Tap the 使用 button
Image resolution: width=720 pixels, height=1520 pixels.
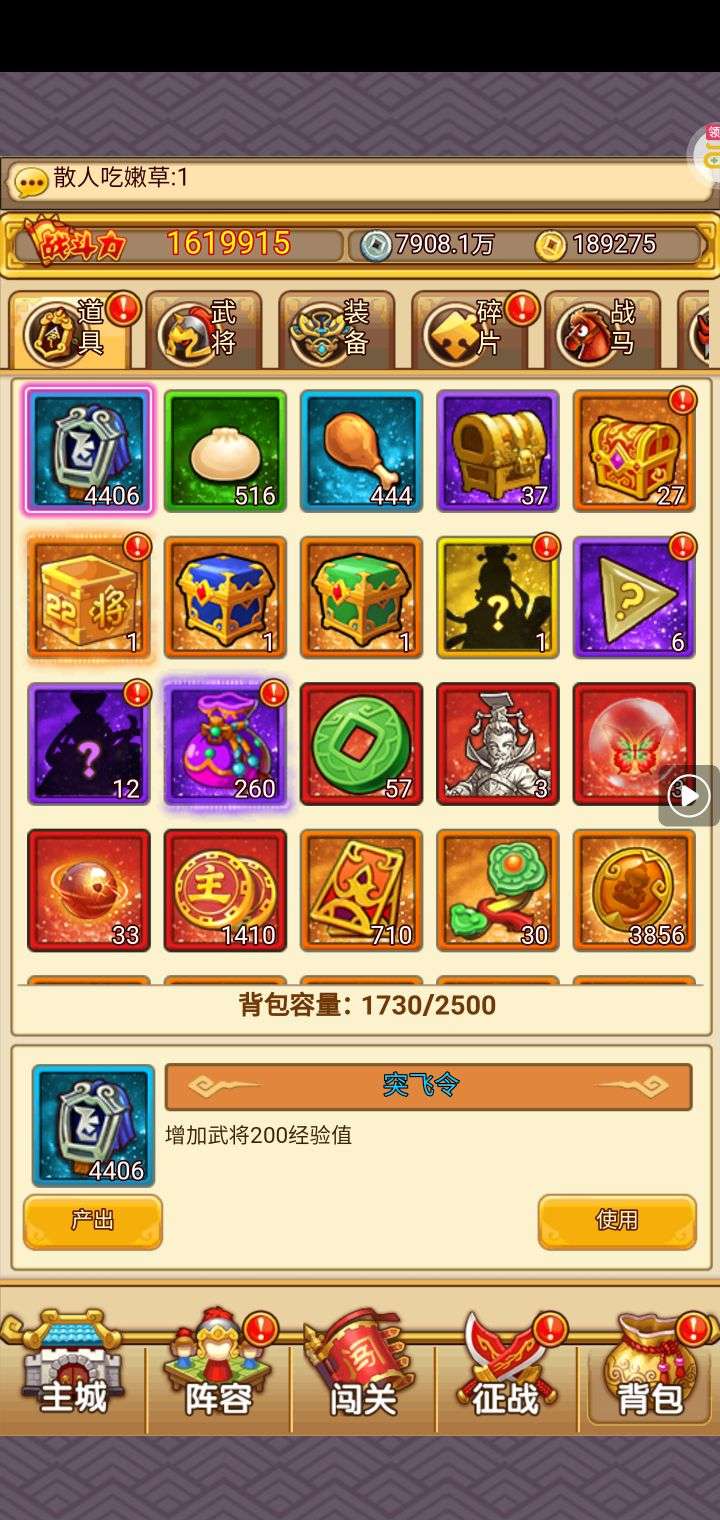point(617,1221)
